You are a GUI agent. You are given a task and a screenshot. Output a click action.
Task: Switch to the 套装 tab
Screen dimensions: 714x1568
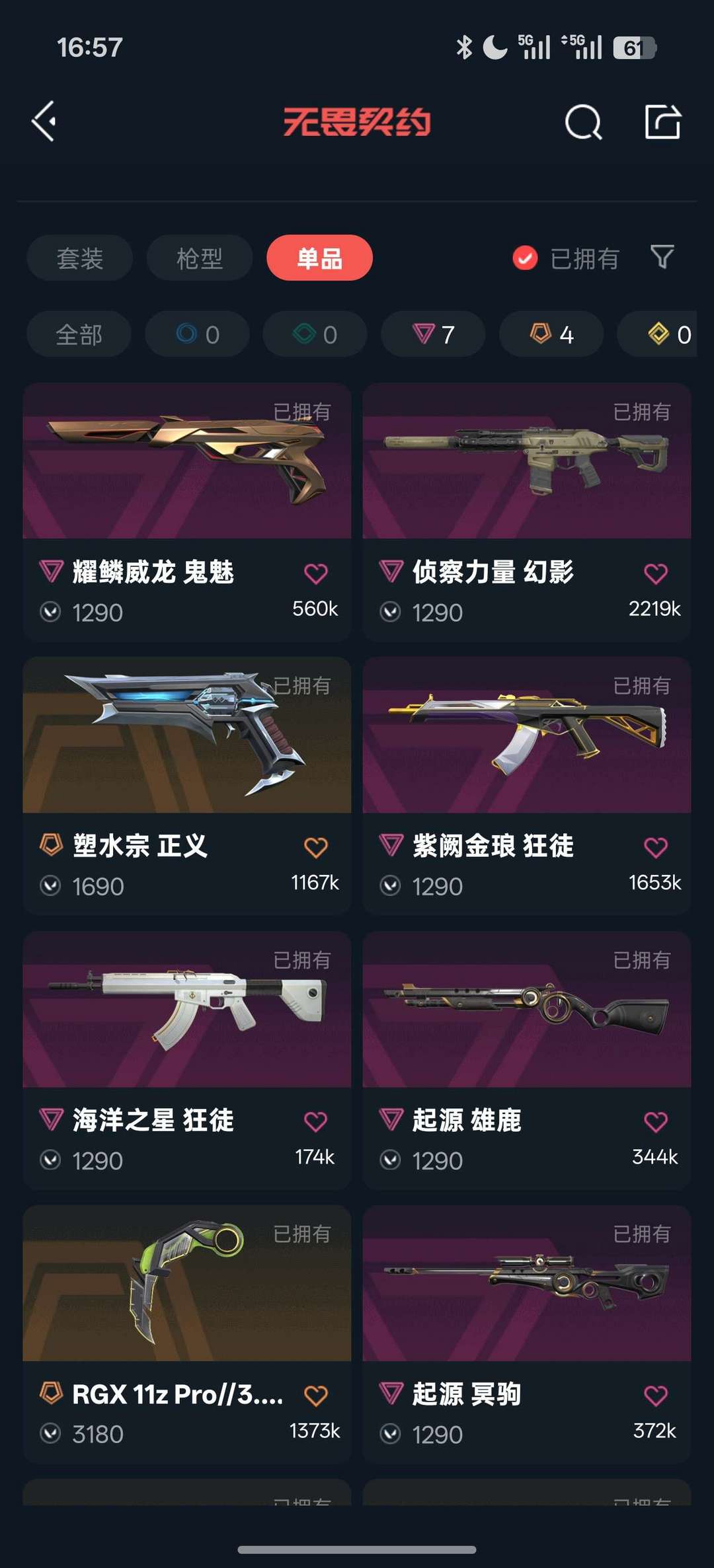click(79, 258)
